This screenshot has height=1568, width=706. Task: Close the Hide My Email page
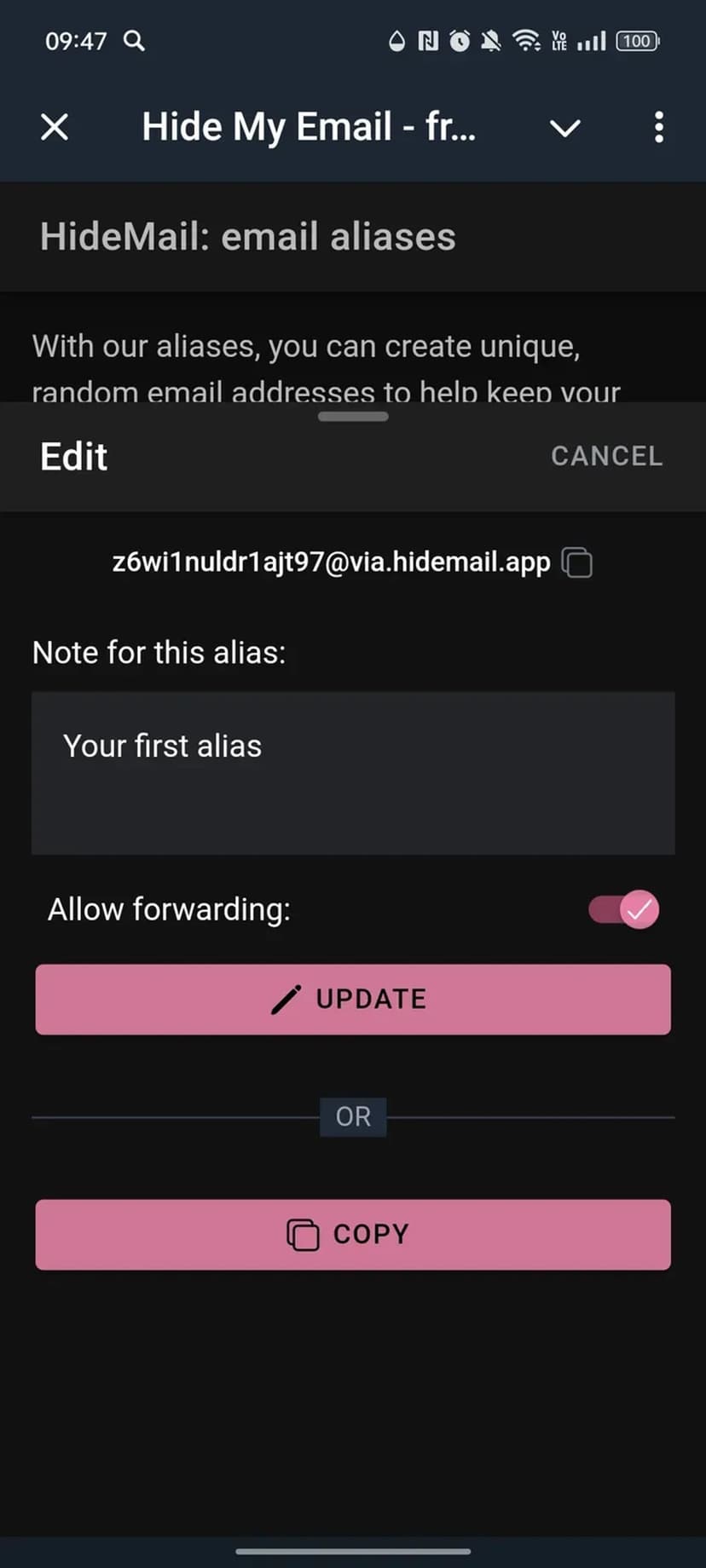coord(55,128)
